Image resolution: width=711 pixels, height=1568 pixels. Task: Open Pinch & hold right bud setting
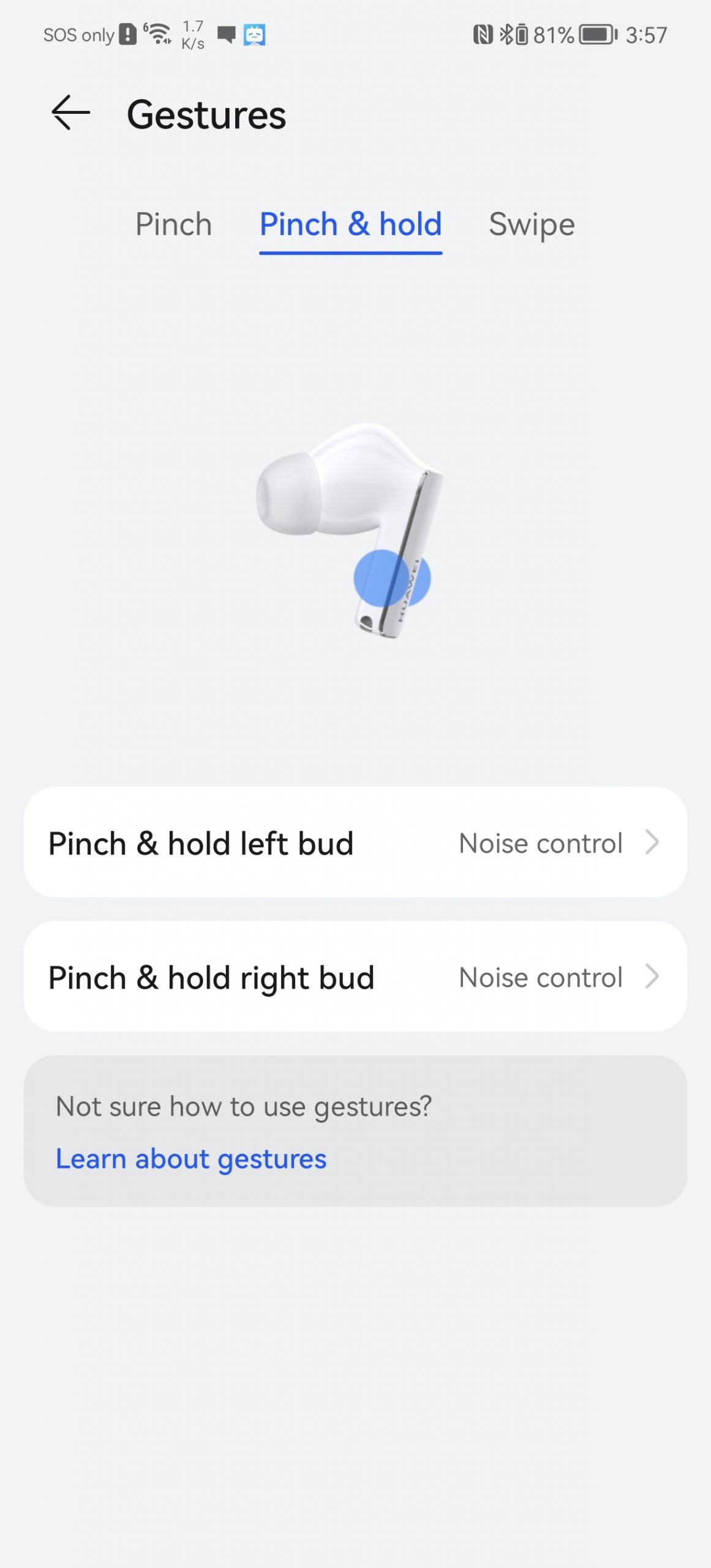pyautogui.click(x=355, y=977)
